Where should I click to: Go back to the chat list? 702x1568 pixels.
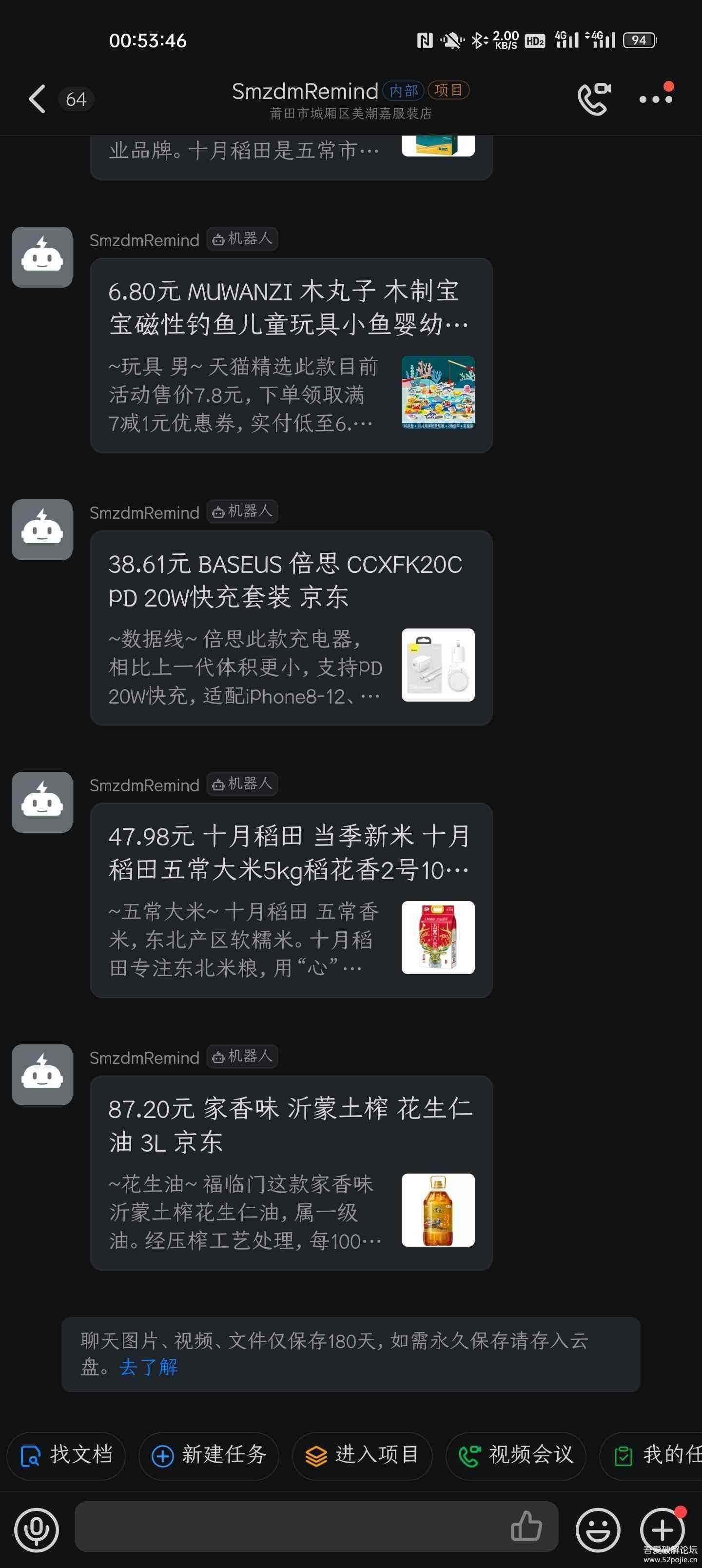38,99
